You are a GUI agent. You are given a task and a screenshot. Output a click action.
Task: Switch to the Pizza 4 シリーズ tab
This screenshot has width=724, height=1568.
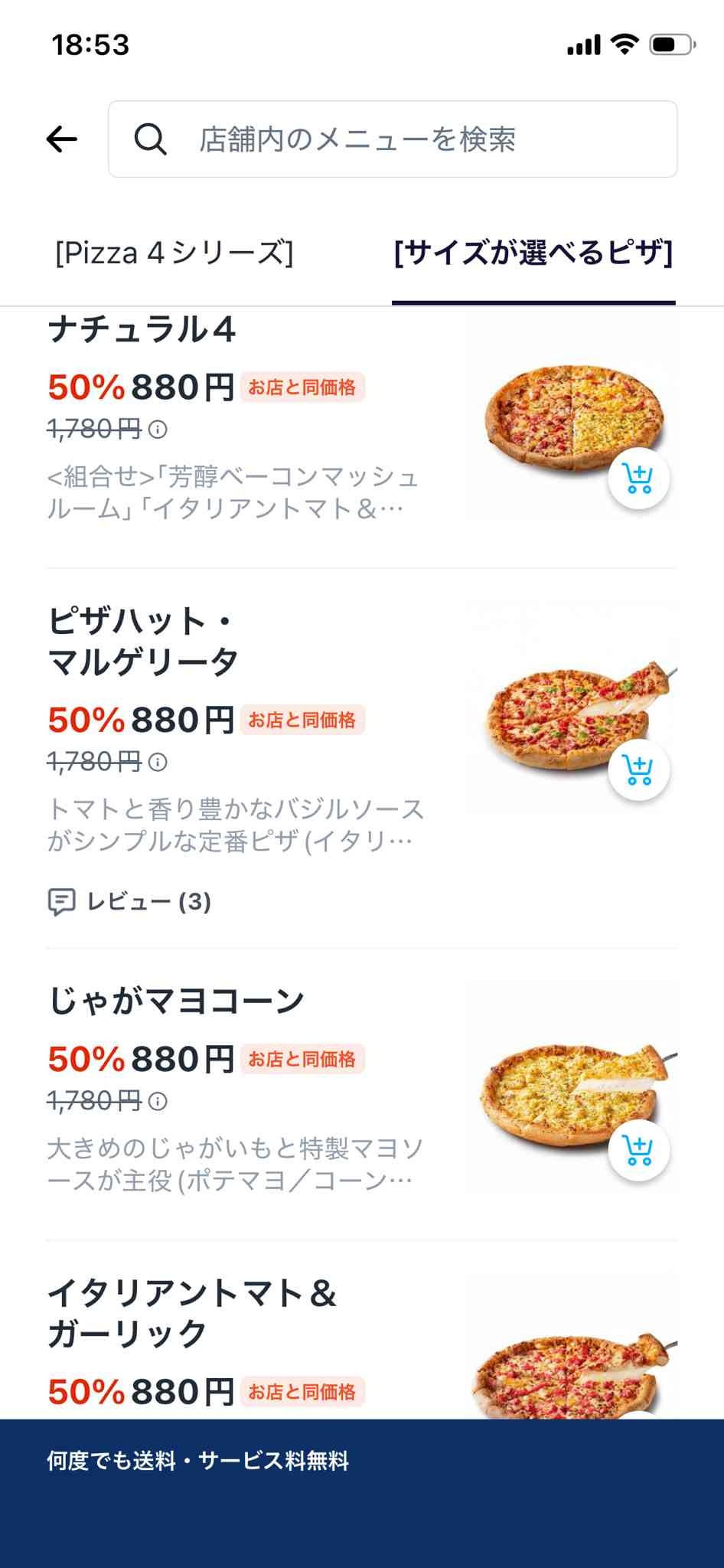click(174, 253)
